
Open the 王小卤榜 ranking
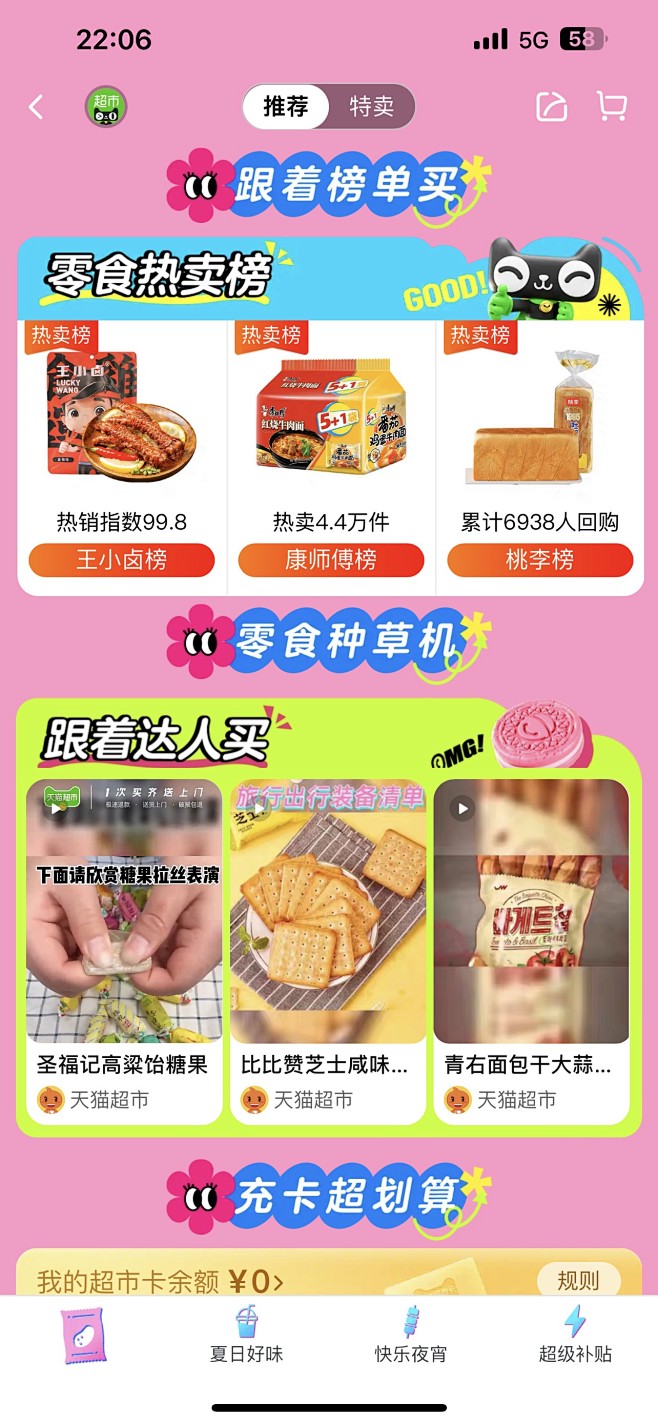121,560
